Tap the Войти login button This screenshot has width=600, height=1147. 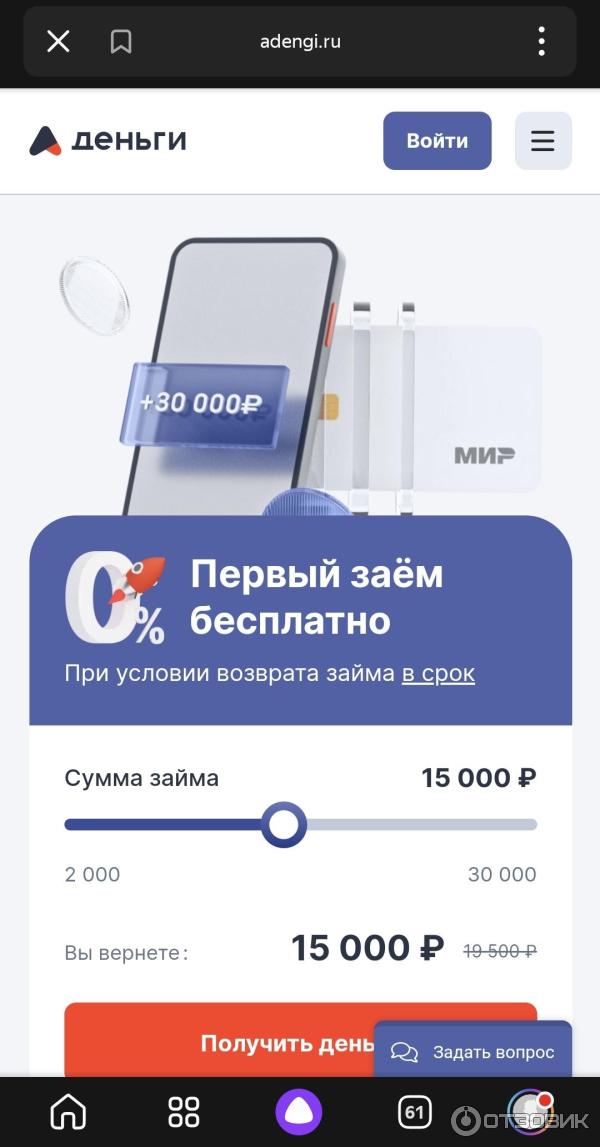click(x=437, y=141)
